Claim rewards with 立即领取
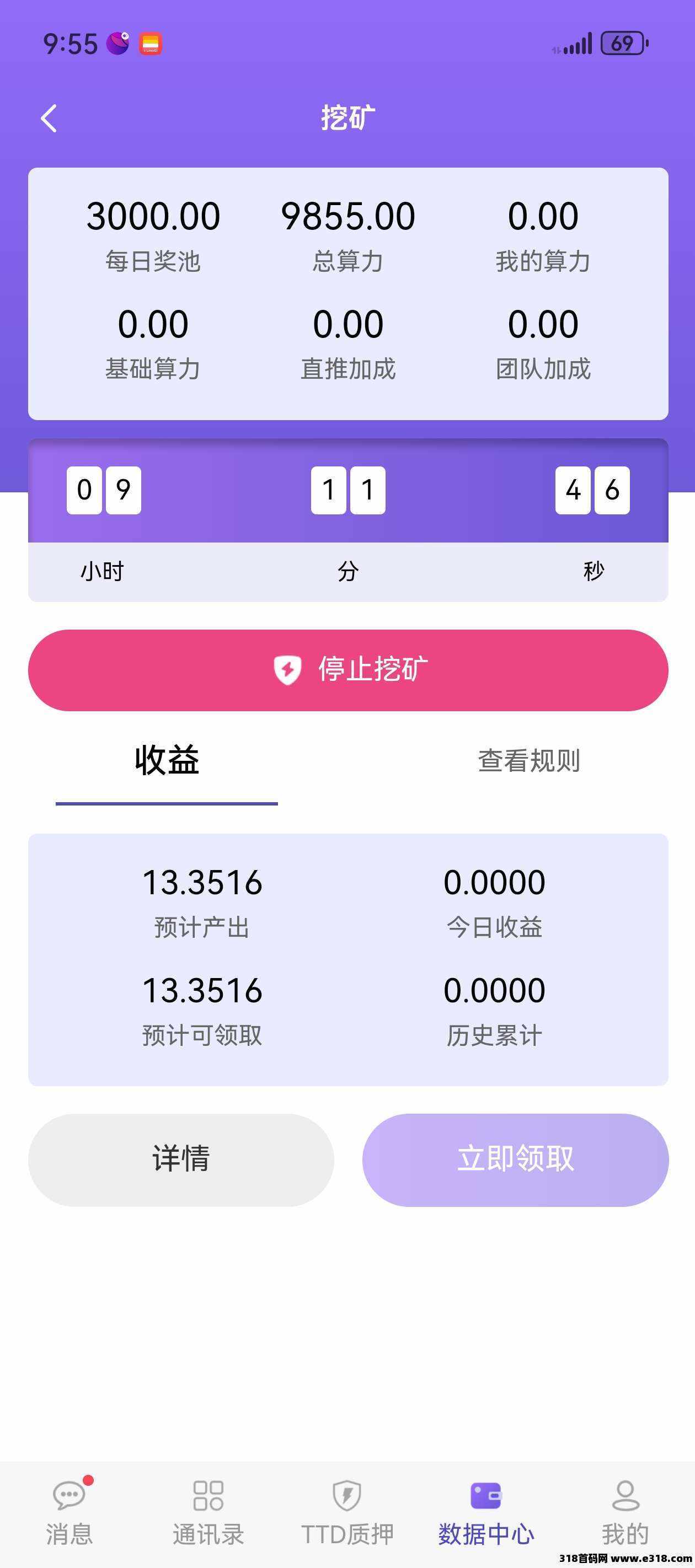Viewport: 695px width, 1568px height. point(515,1159)
